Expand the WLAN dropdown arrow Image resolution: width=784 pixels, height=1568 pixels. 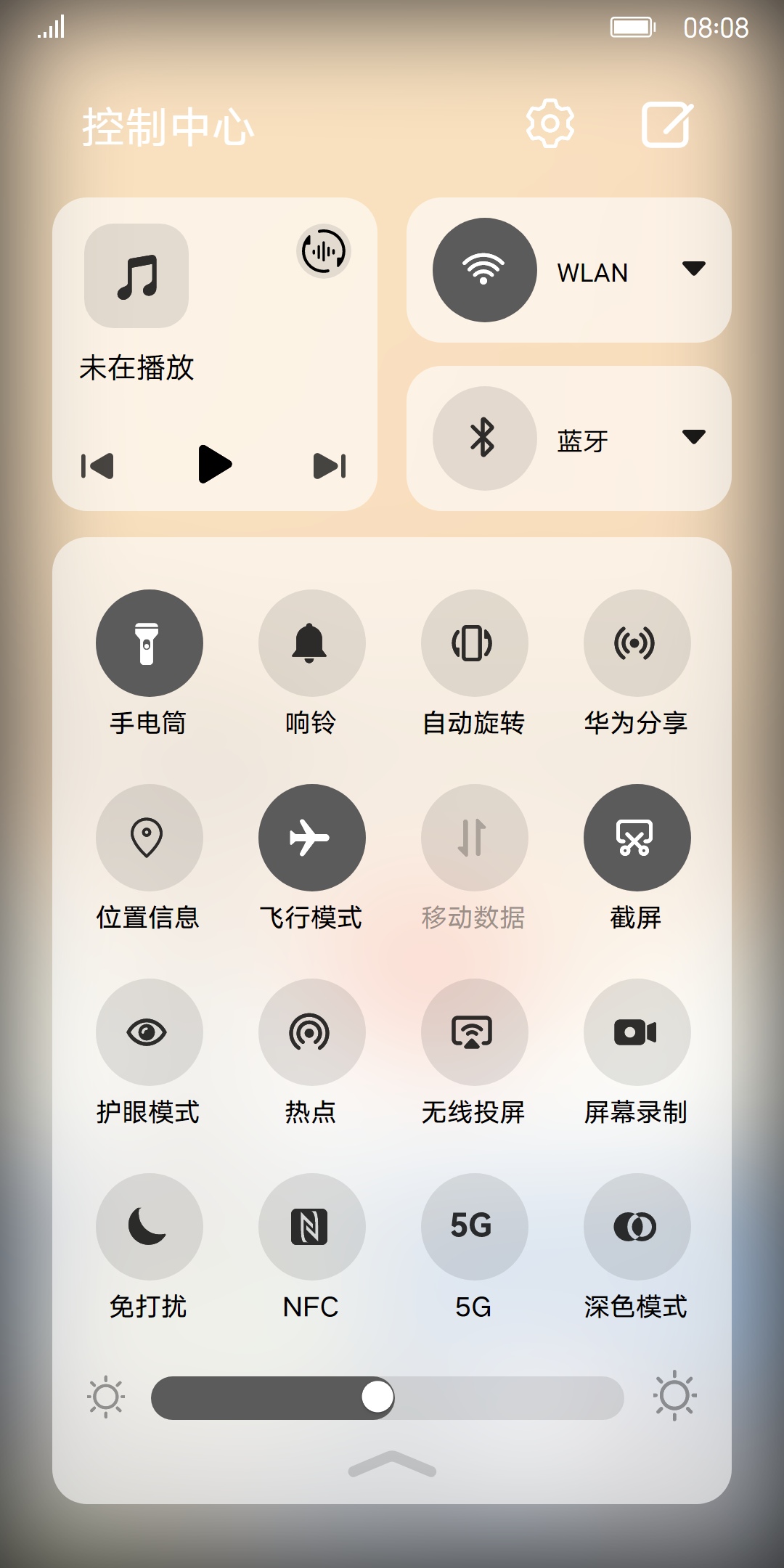coord(694,269)
